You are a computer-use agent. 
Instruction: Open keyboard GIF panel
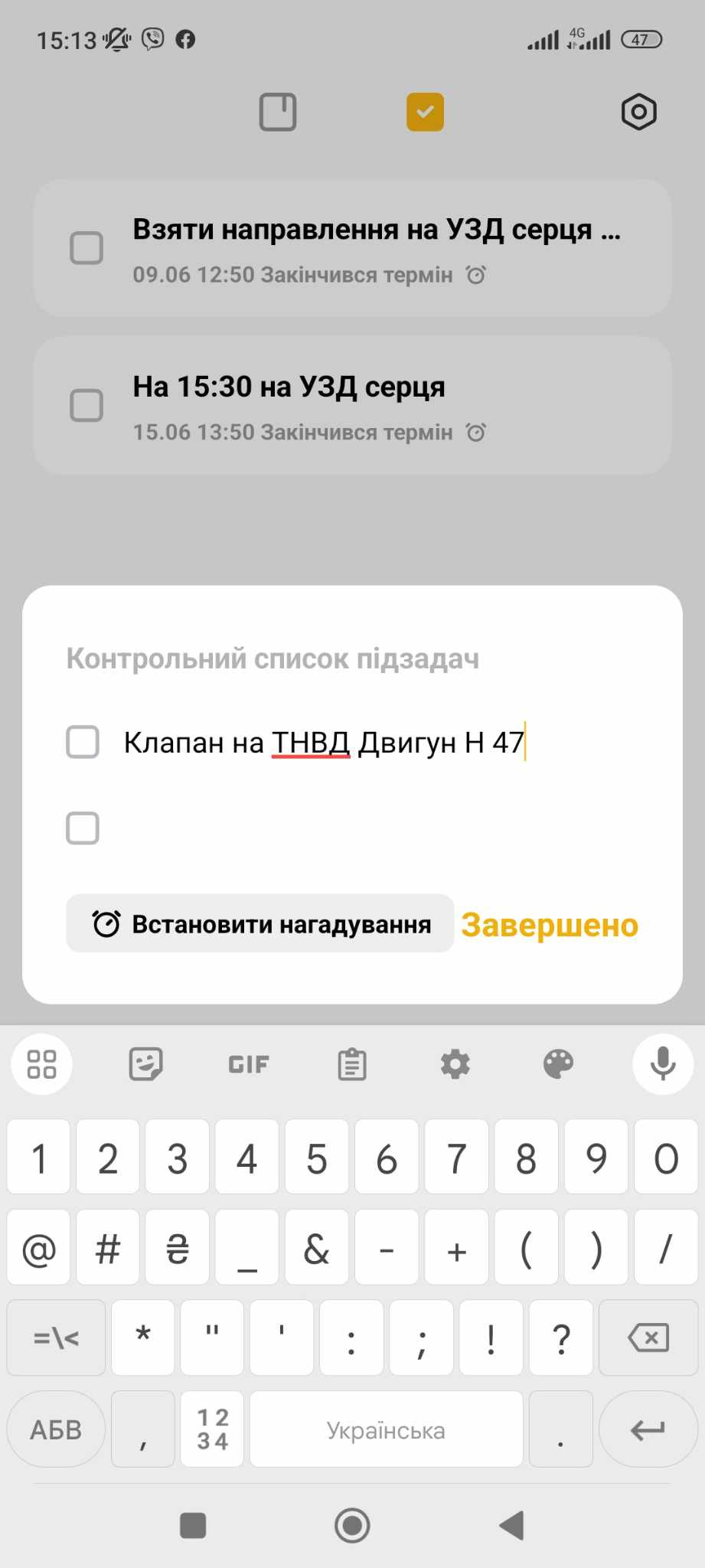(249, 1064)
